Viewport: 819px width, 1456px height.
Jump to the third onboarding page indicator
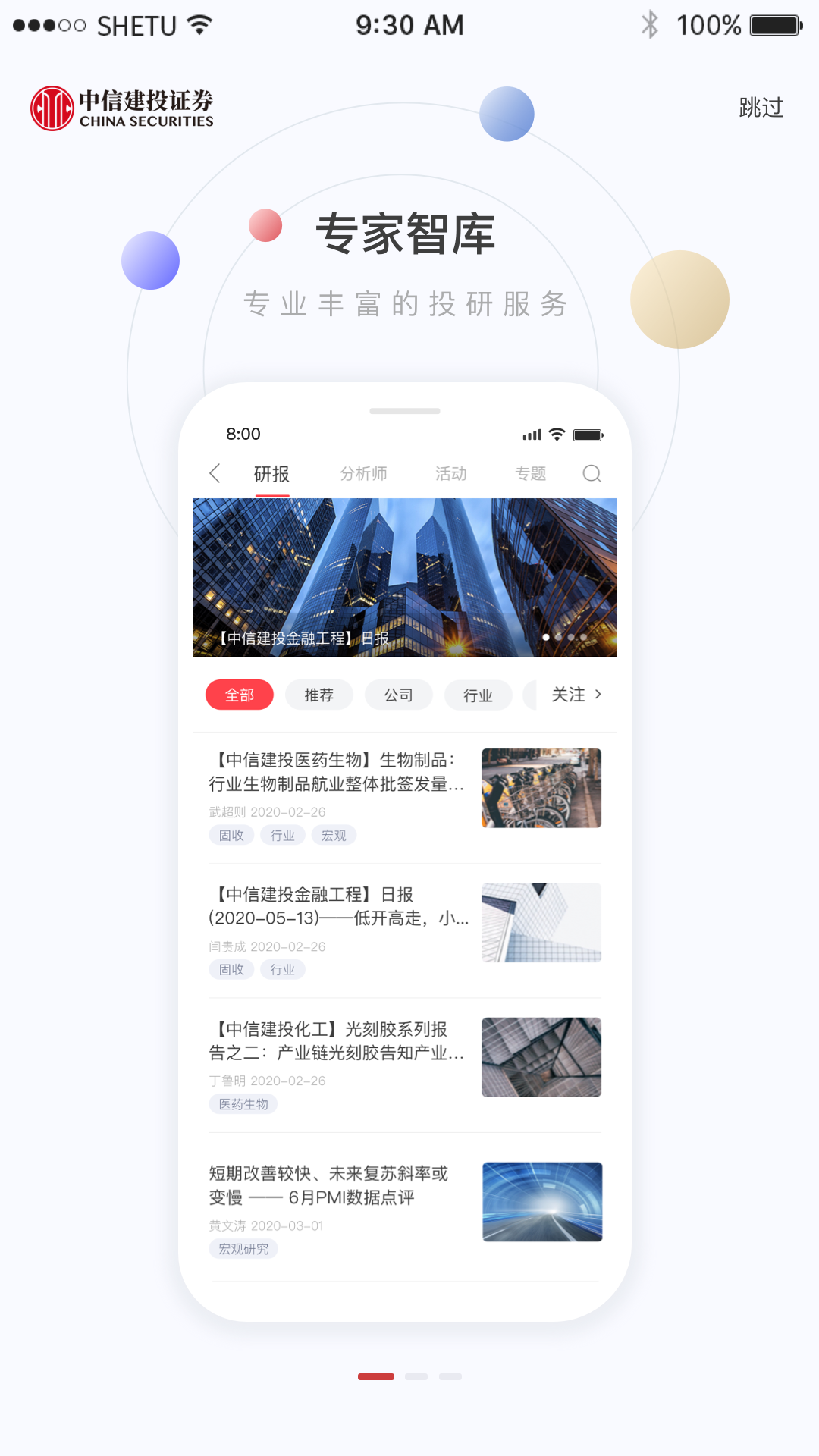coord(450,1376)
